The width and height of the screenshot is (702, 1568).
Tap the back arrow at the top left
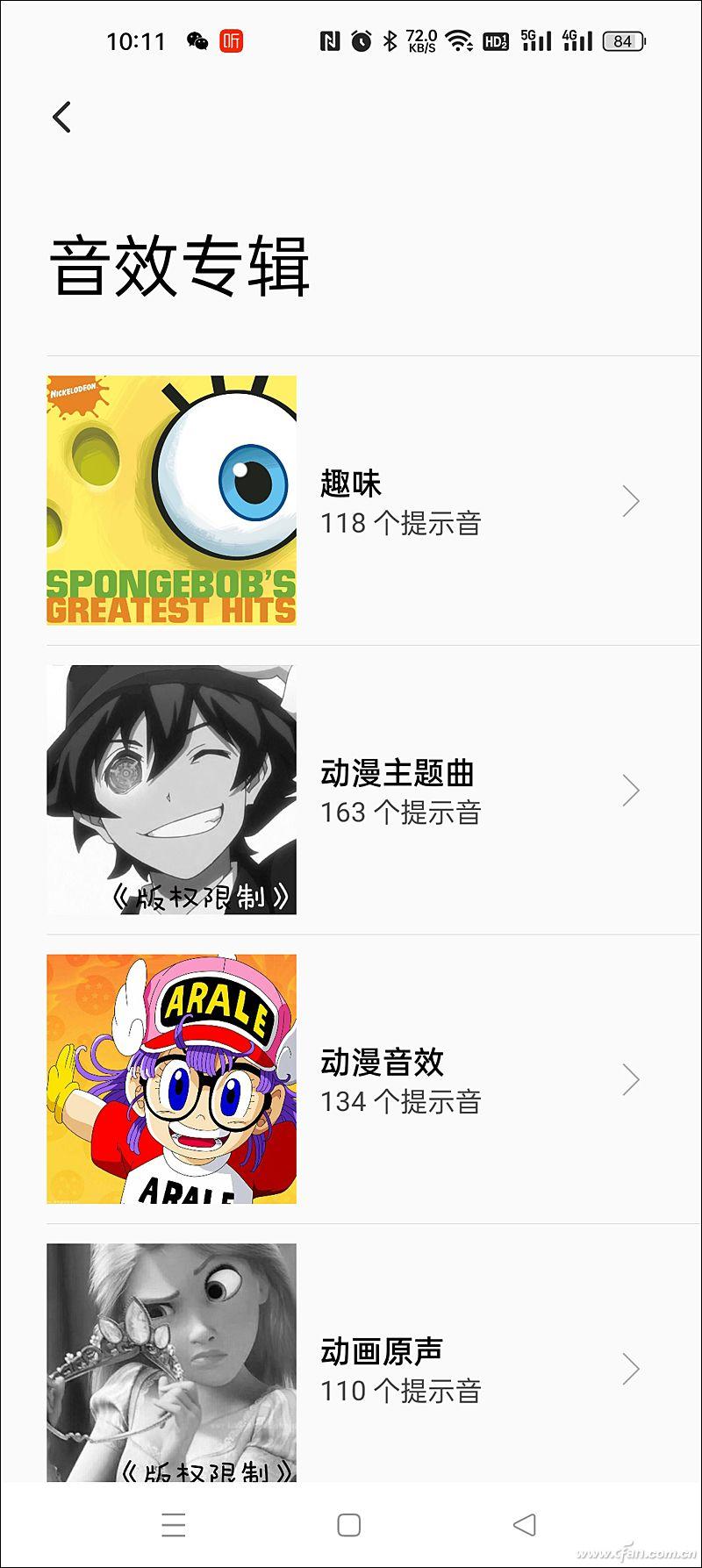tap(61, 117)
